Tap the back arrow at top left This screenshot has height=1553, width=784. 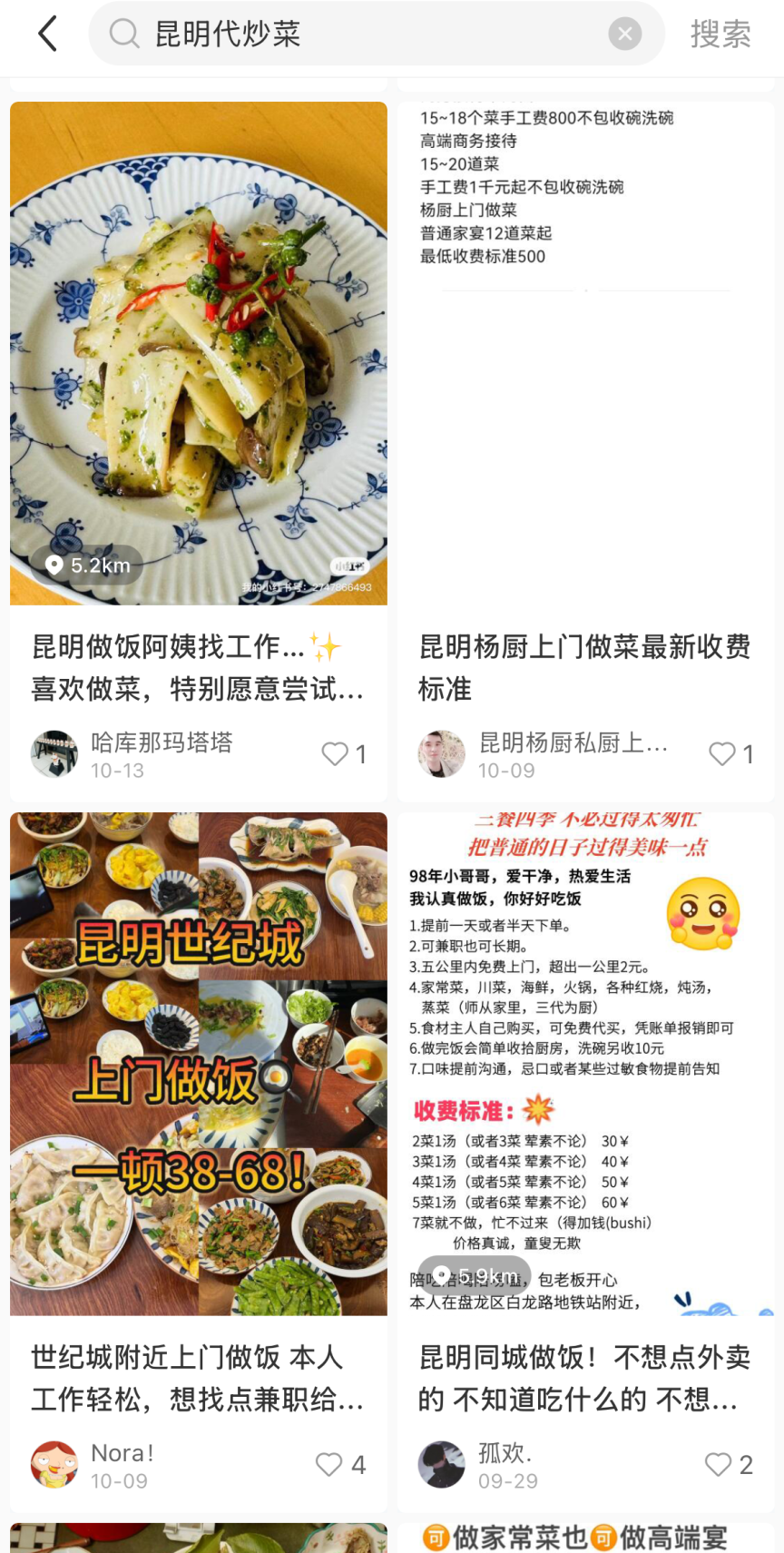[x=47, y=33]
